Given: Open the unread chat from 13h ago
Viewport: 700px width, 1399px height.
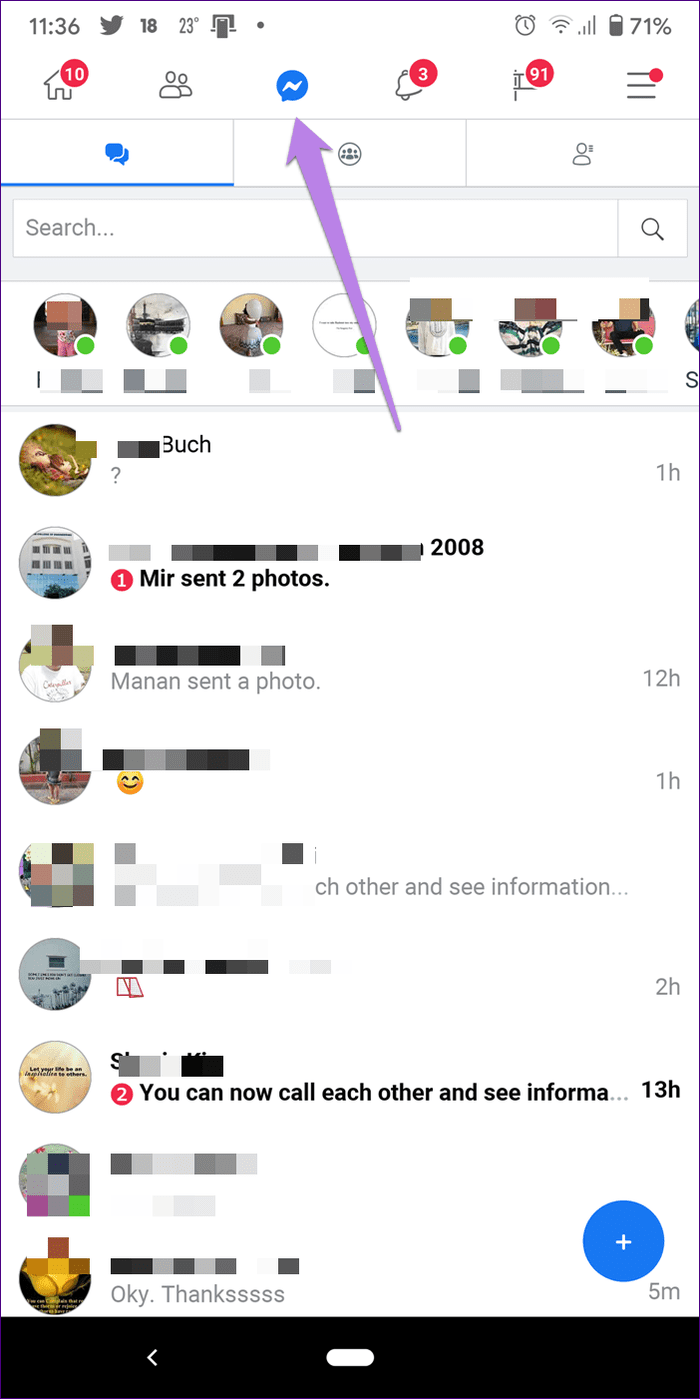Looking at the screenshot, I should pyautogui.click(x=350, y=1077).
